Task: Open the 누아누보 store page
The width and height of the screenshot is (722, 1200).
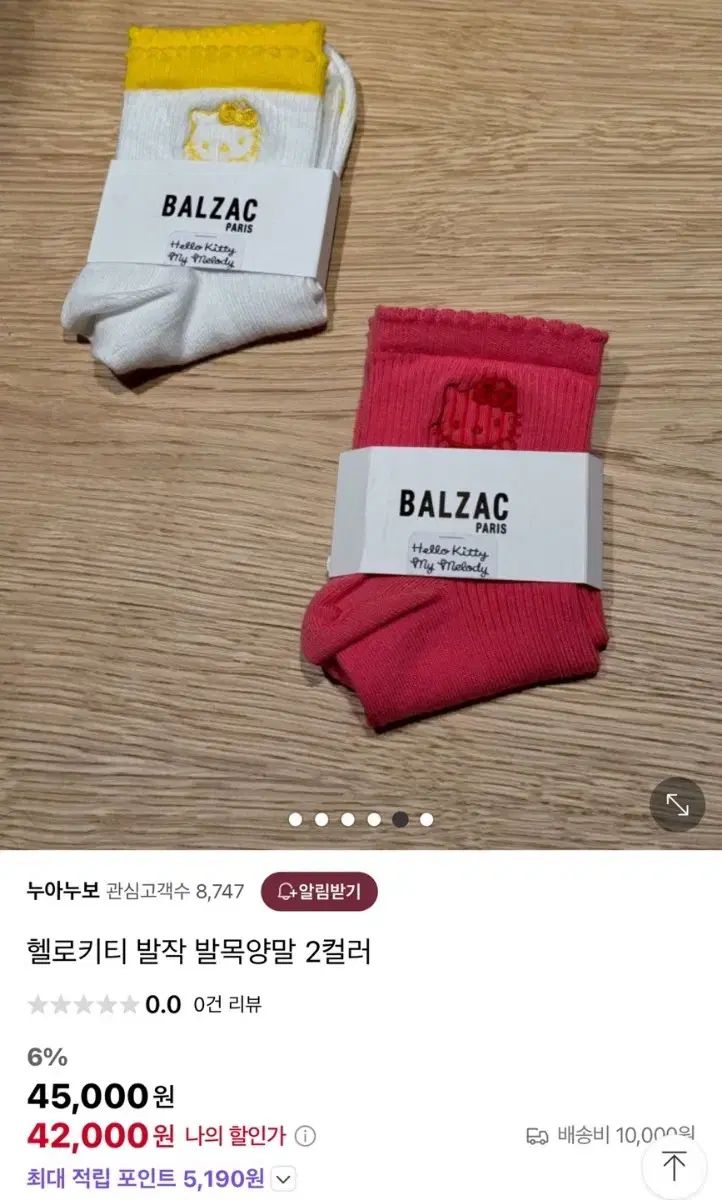Action: (x=63, y=891)
